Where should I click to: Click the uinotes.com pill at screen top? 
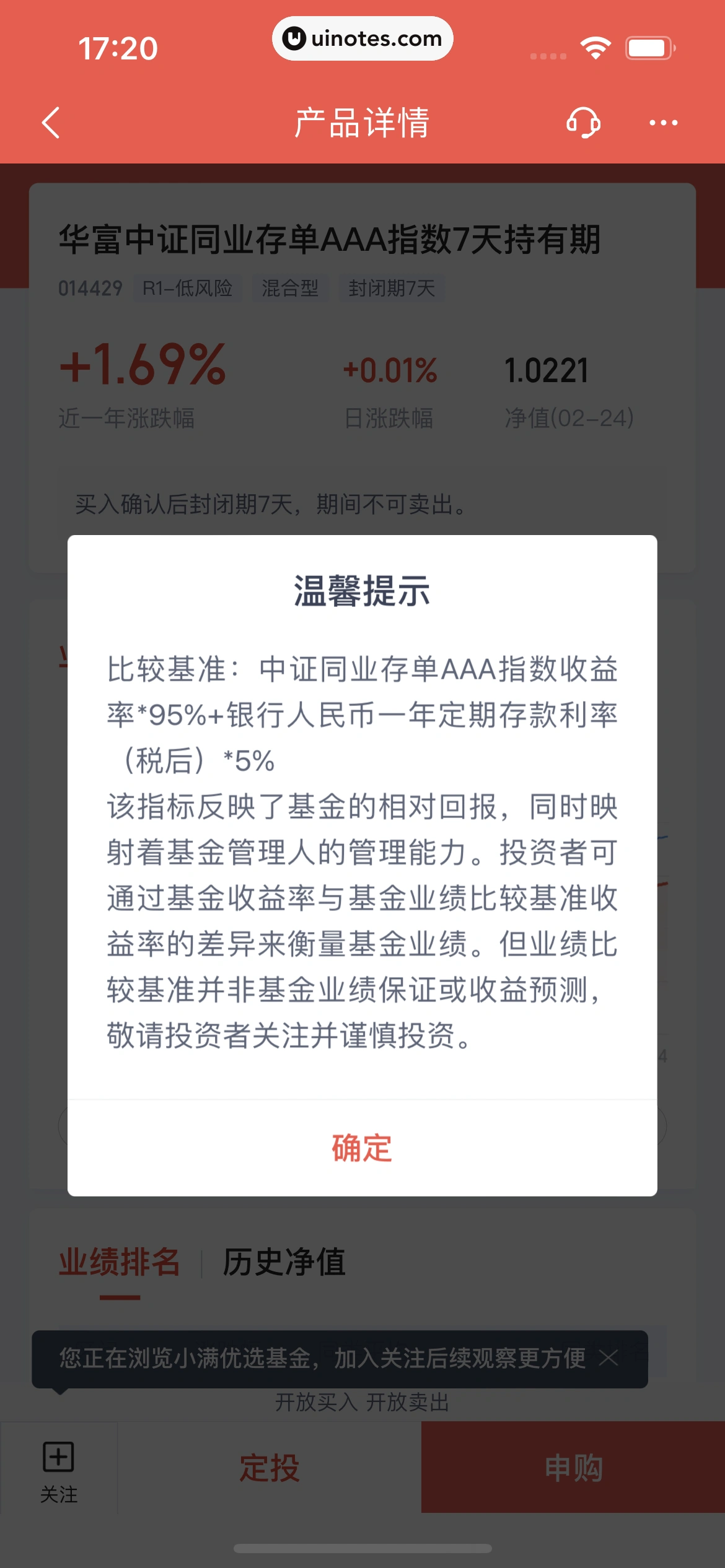click(362, 38)
